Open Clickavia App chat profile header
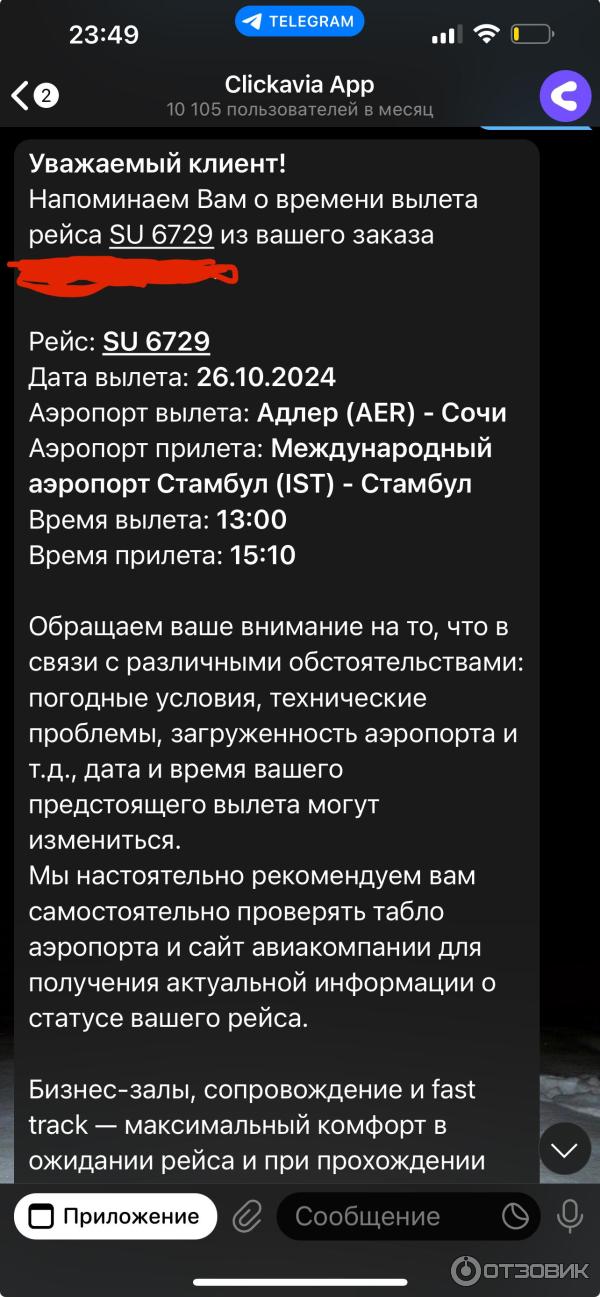600x1297 pixels. tap(299, 95)
